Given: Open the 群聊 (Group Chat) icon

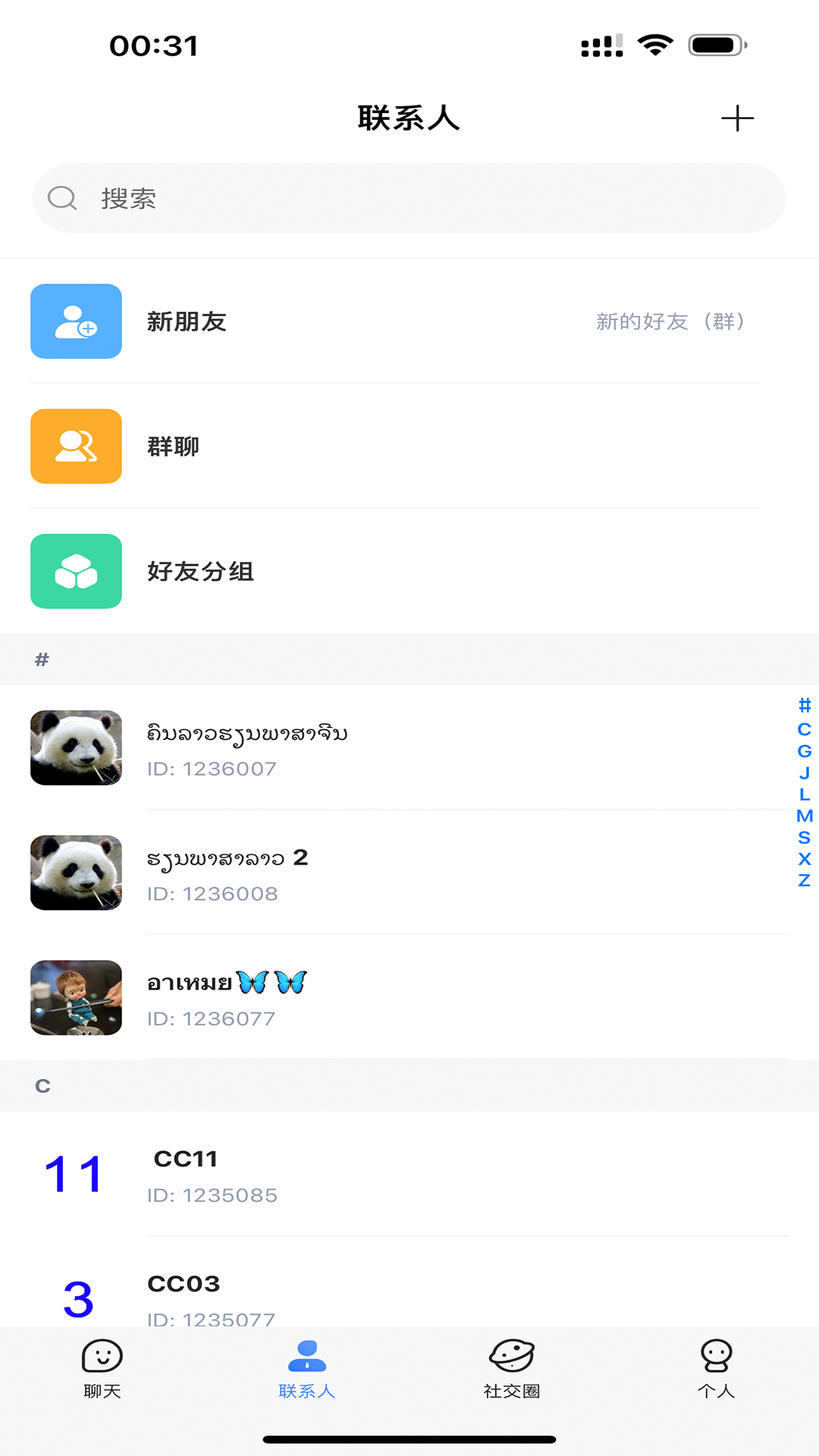Looking at the screenshot, I should (76, 447).
